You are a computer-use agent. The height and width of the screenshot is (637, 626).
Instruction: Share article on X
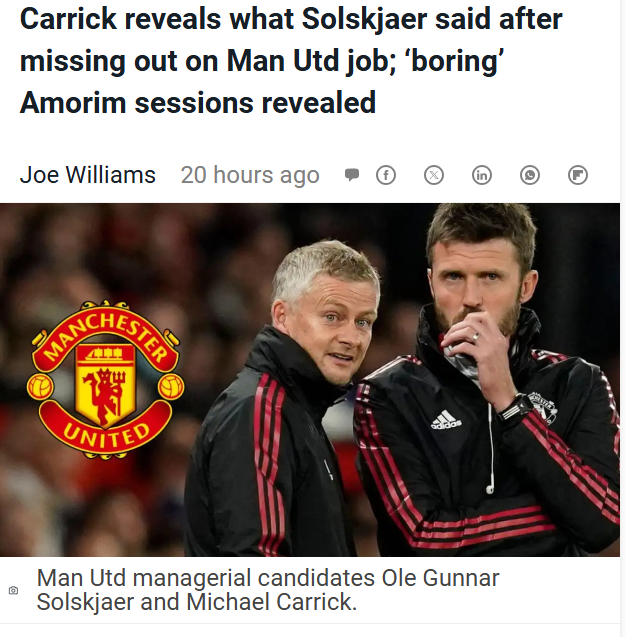pos(434,175)
